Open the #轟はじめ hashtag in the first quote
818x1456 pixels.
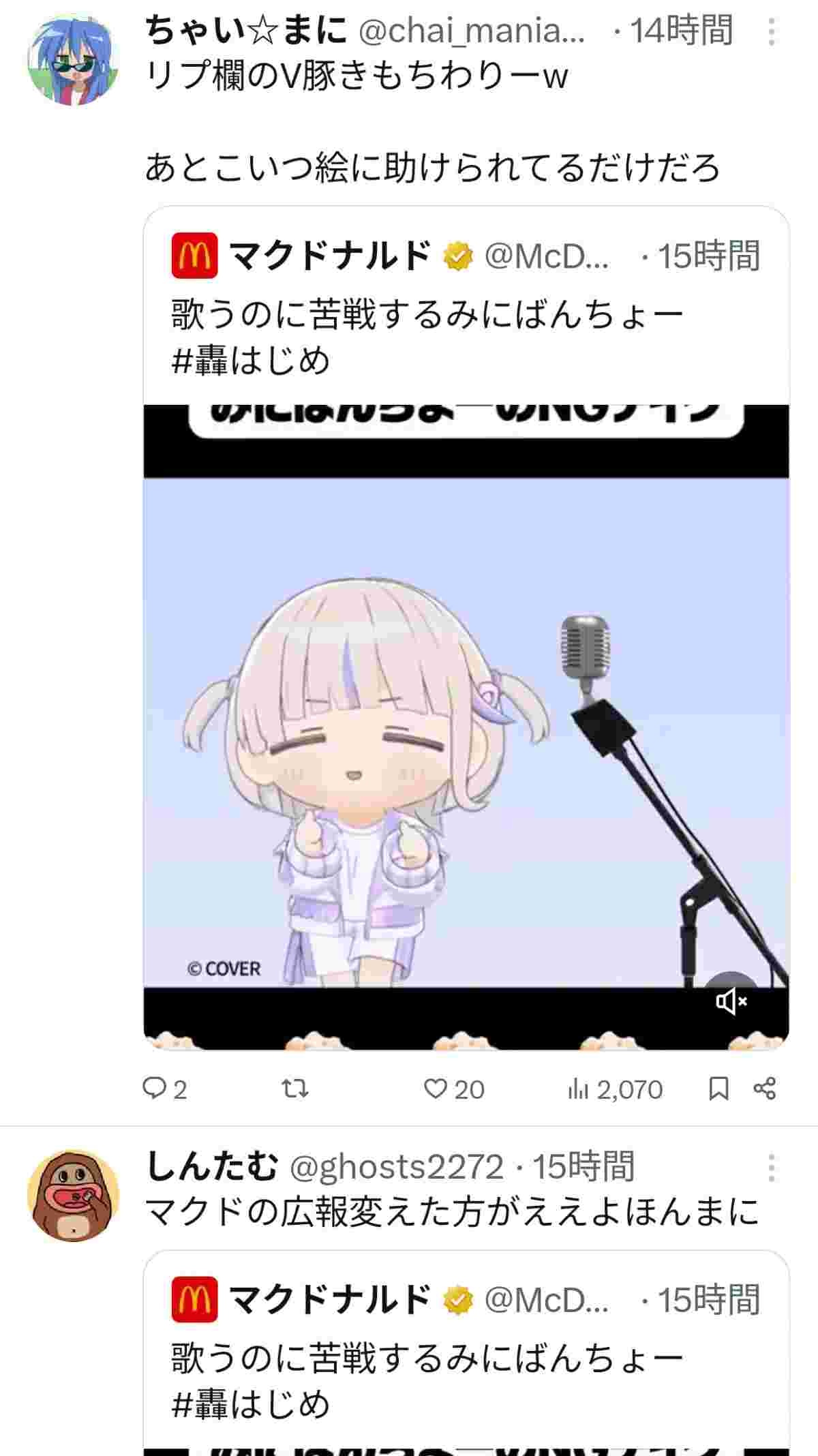tap(250, 361)
